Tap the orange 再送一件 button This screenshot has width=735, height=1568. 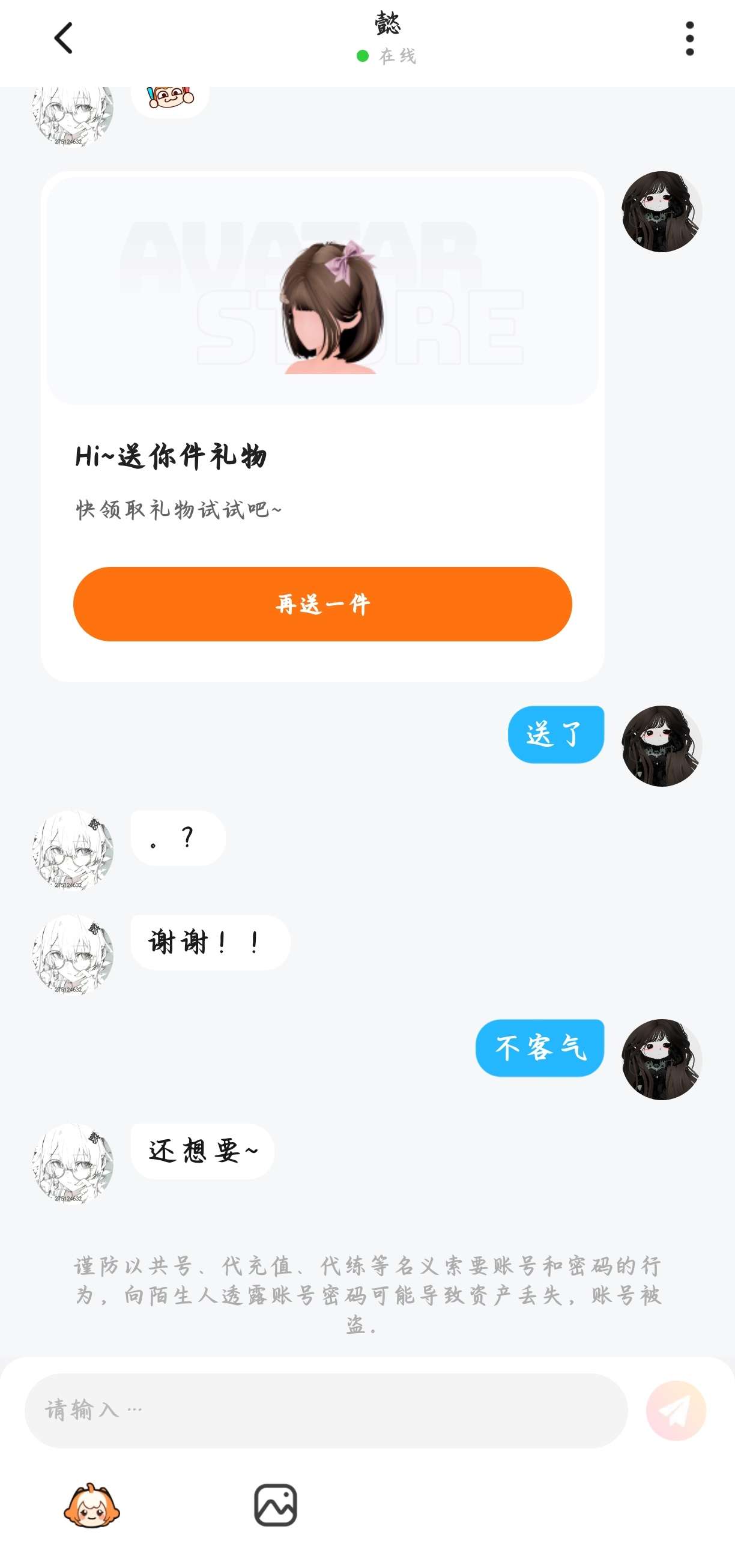pyautogui.click(x=322, y=604)
